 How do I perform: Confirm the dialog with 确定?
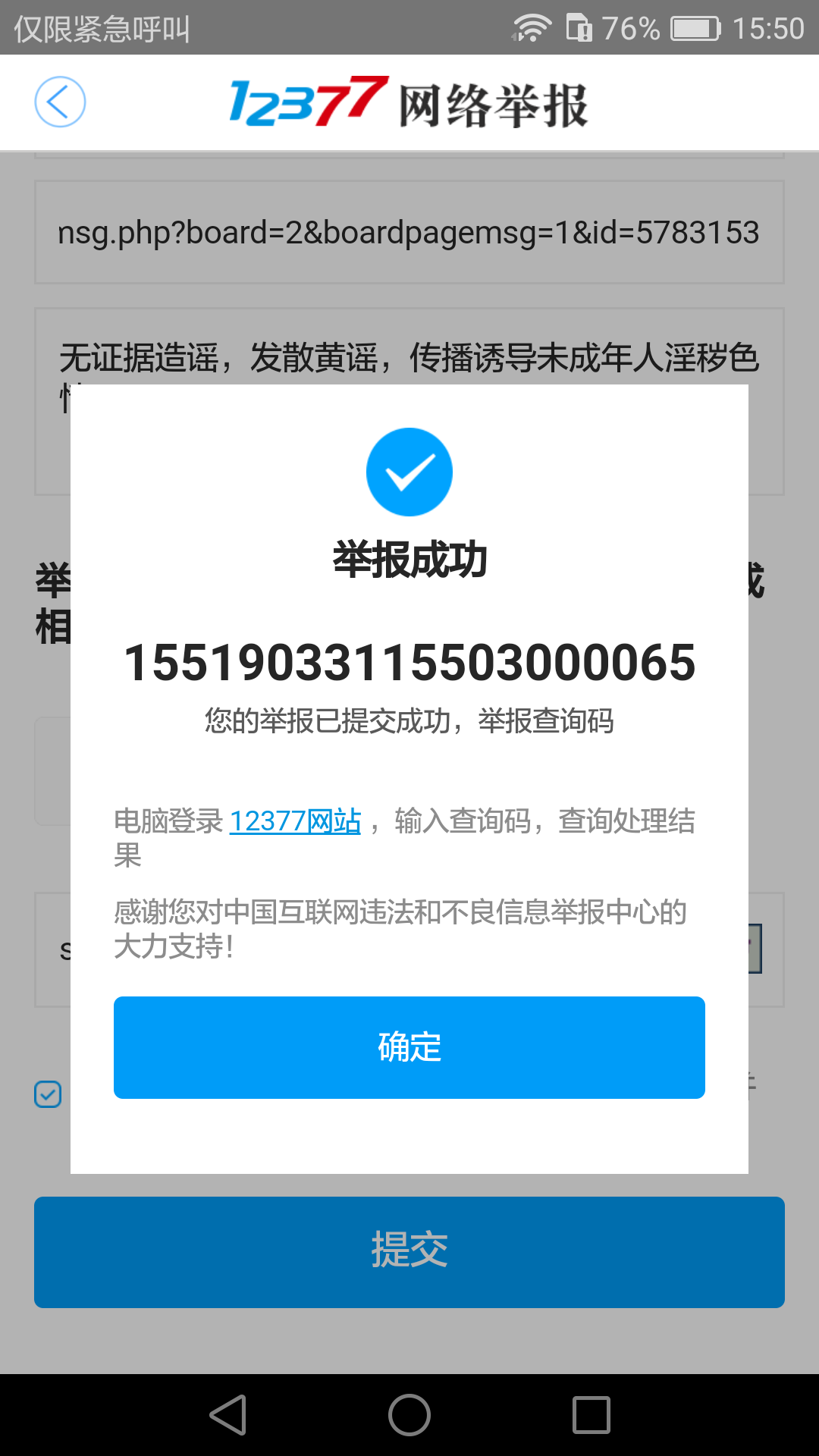(x=409, y=1047)
